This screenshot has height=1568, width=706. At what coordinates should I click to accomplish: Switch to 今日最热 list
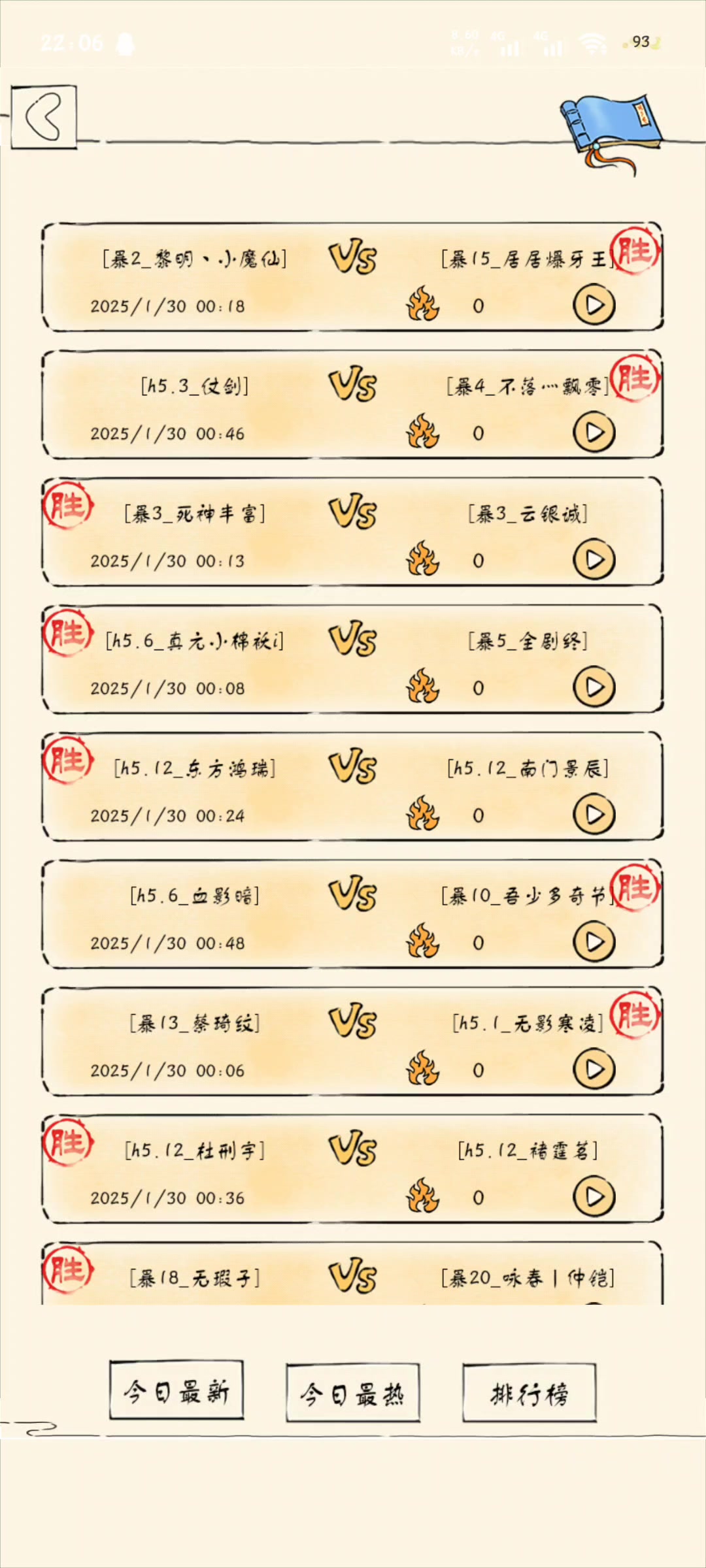353,1394
